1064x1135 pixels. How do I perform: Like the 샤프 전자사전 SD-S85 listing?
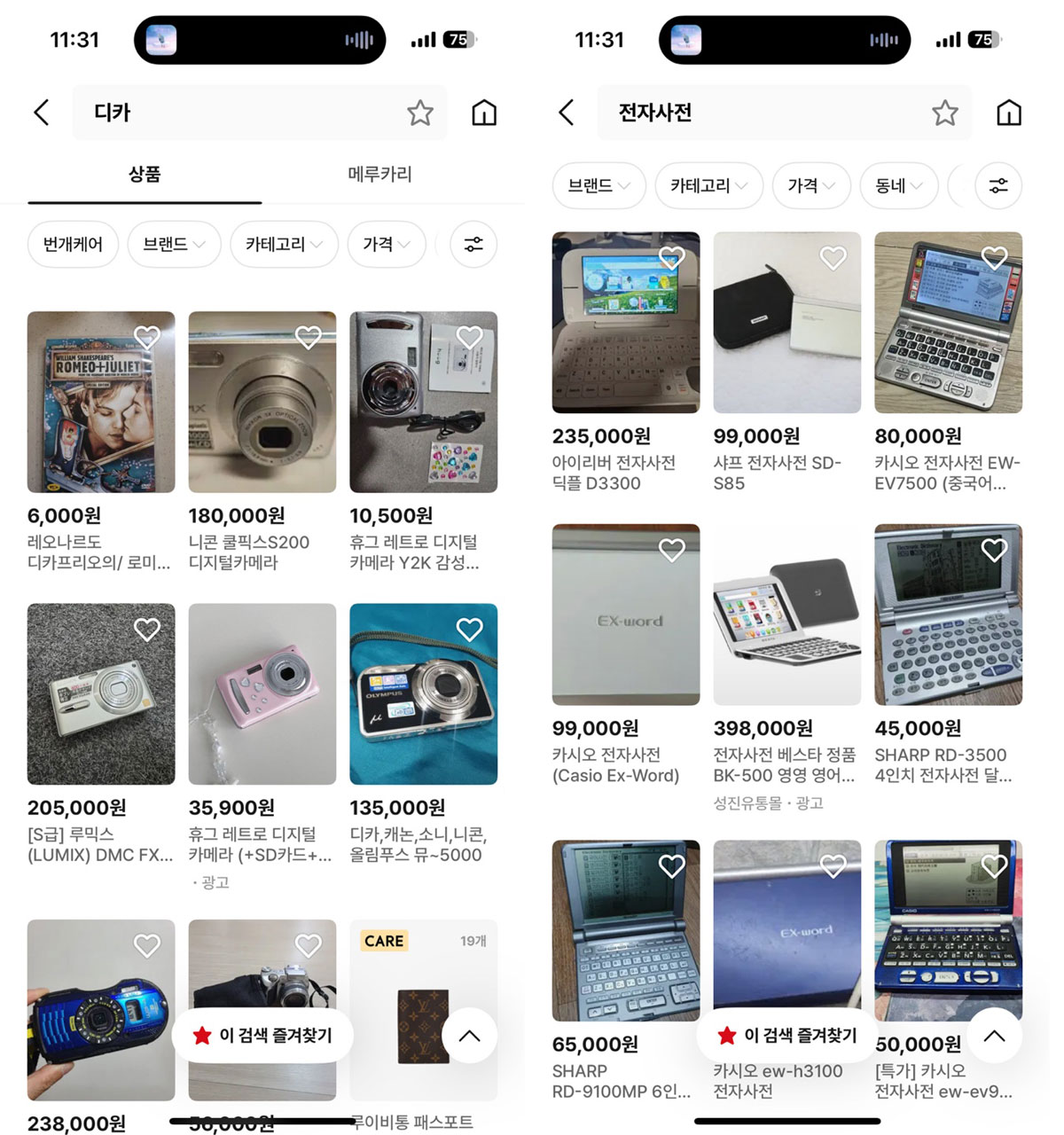[x=833, y=258]
